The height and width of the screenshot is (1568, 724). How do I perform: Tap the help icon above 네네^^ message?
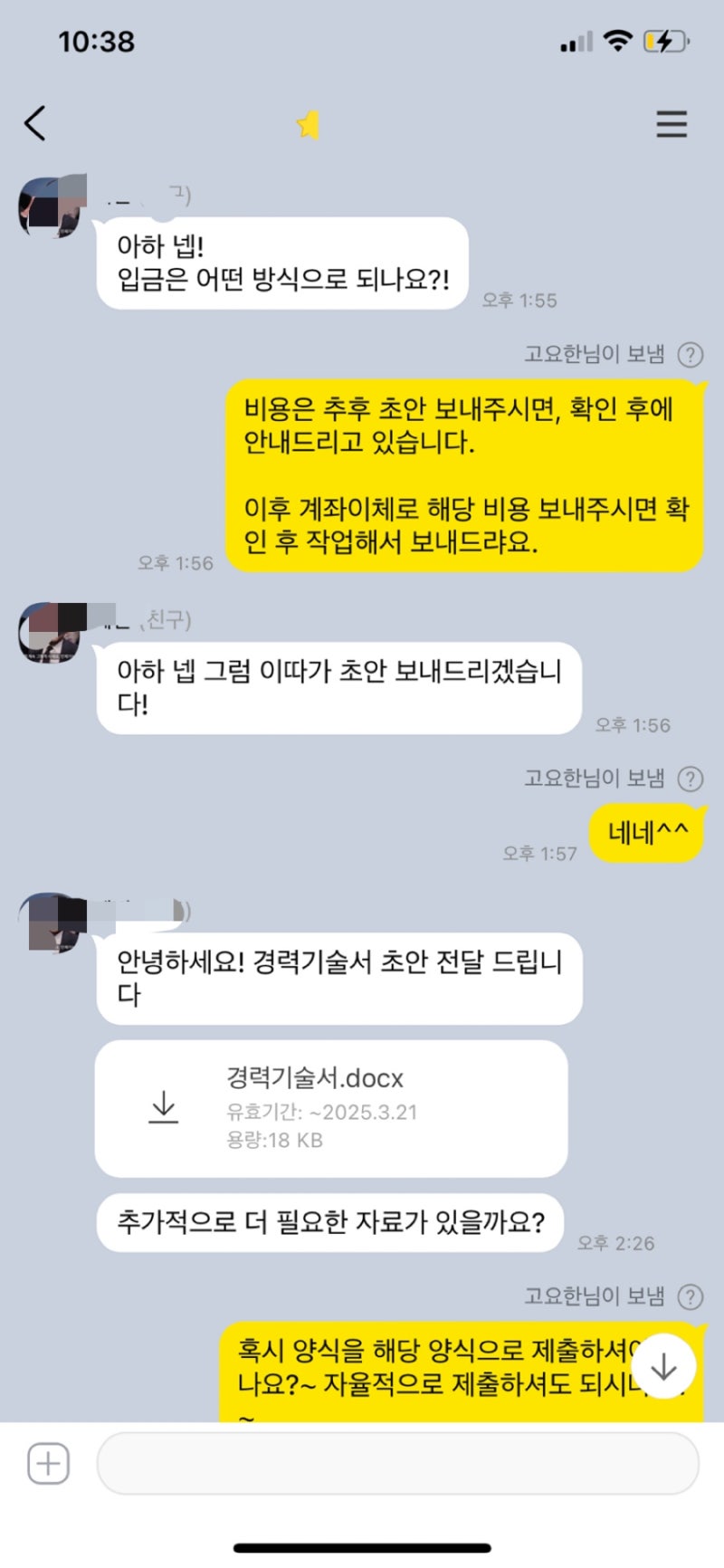click(x=691, y=779)
